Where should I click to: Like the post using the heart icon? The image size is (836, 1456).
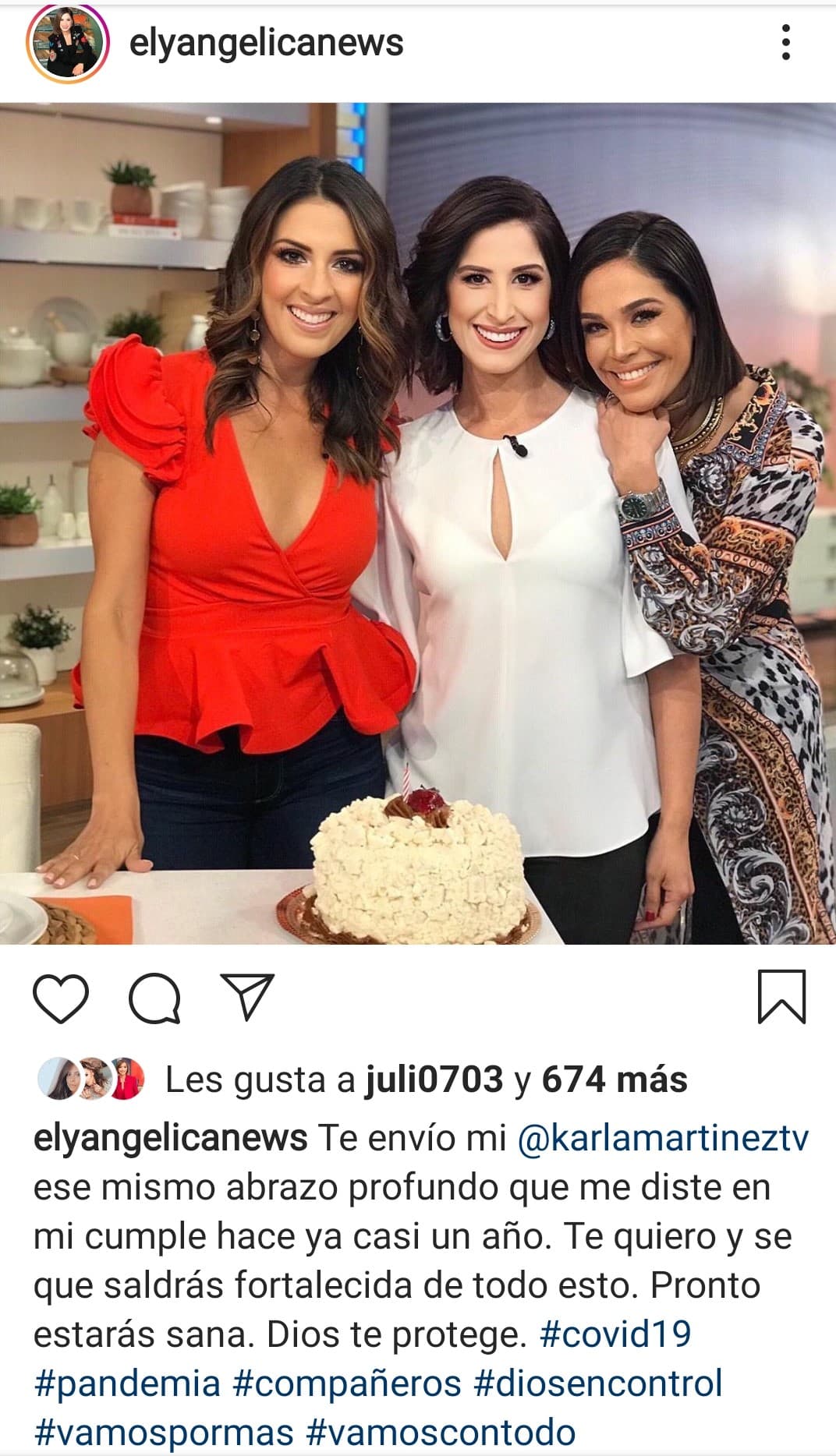point(62,1003)
